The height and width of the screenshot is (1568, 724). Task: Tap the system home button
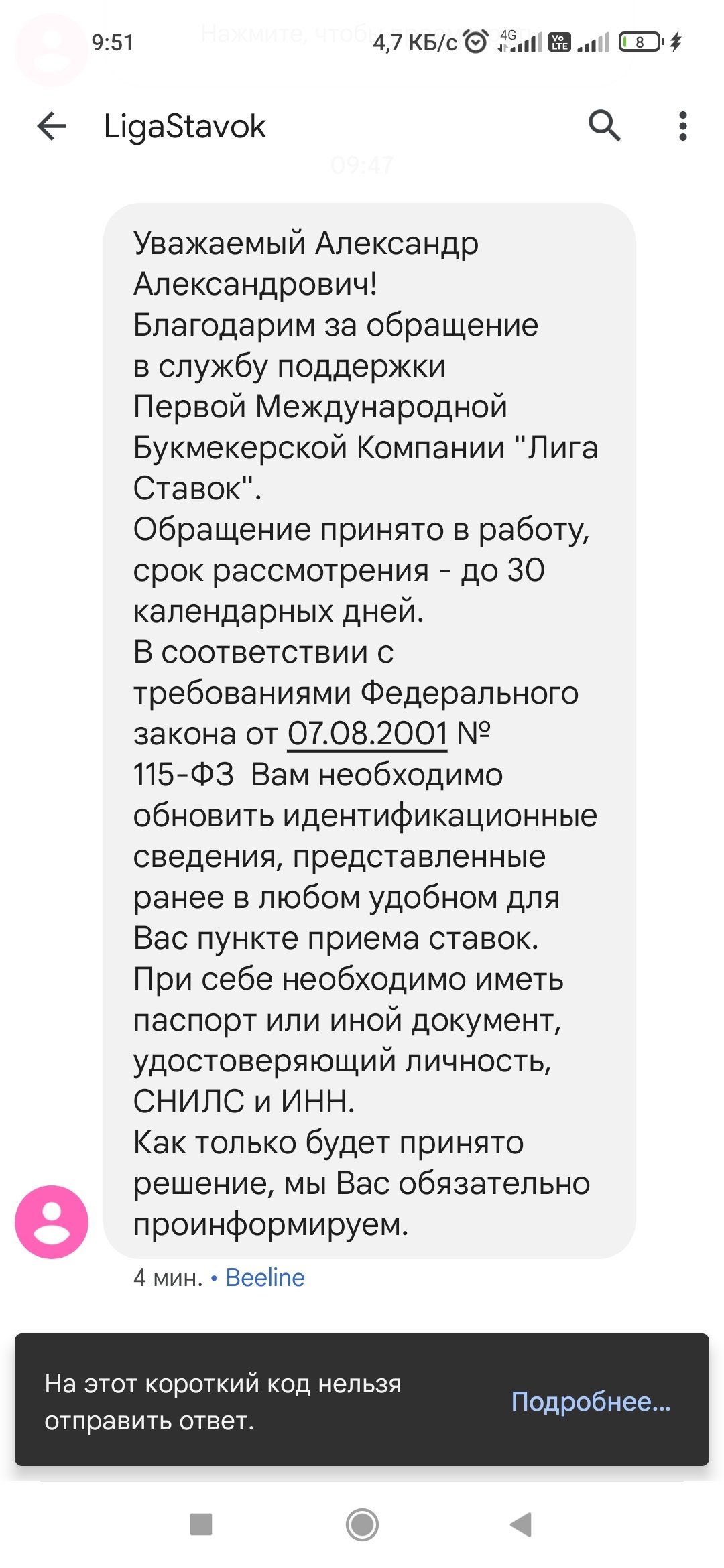[362, 1524]
